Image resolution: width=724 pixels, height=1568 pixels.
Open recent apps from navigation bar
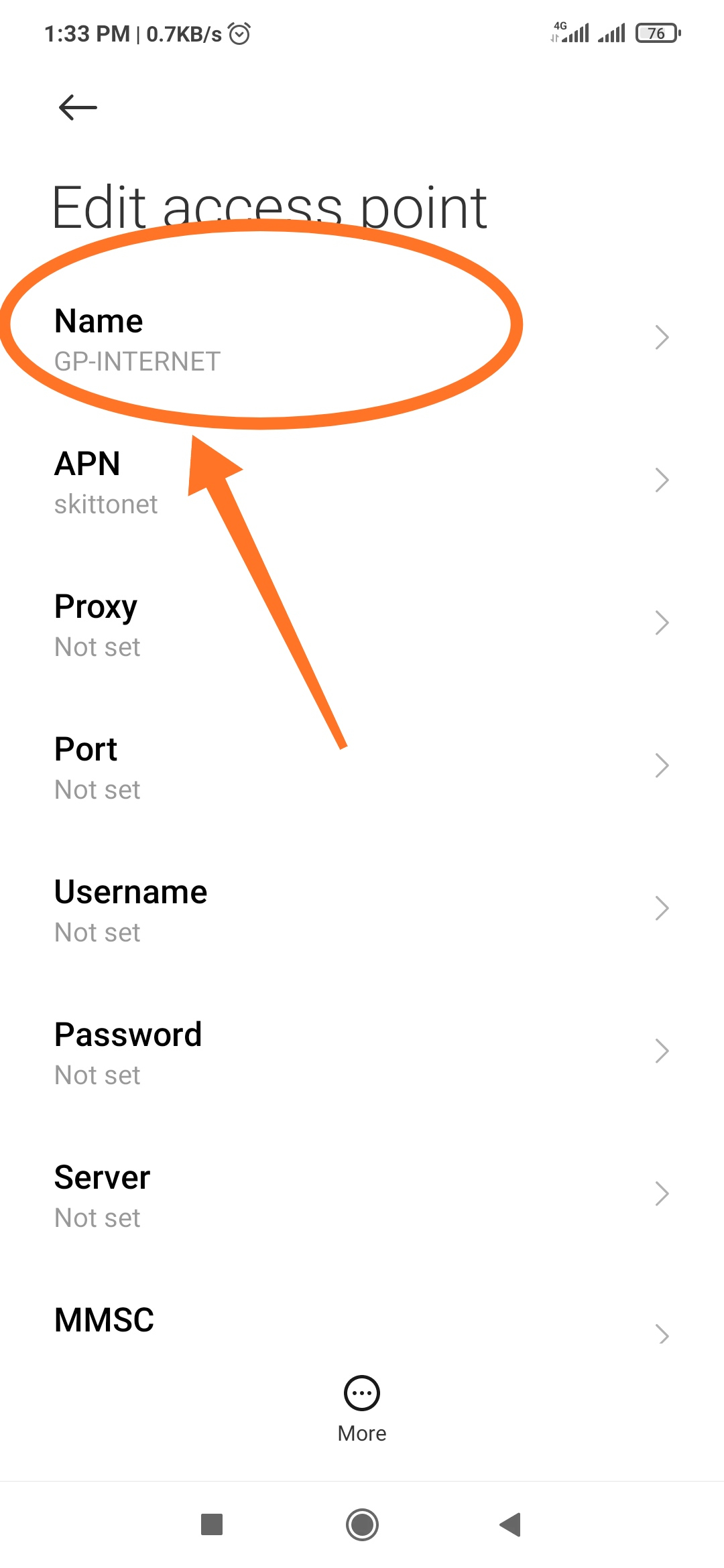(x=212, y=1524)
